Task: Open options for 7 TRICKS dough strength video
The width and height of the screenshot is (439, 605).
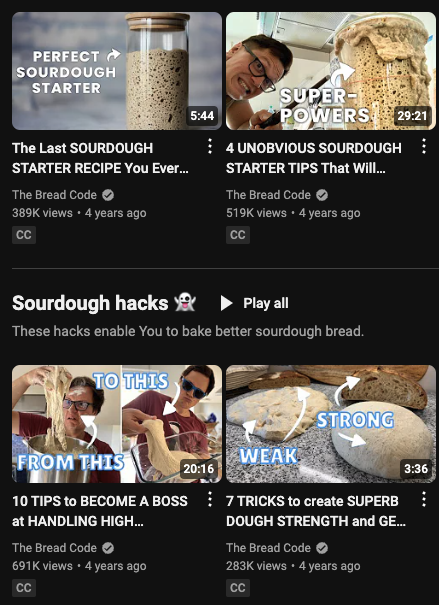Action: pyautogui.click(x=424, y=499)
